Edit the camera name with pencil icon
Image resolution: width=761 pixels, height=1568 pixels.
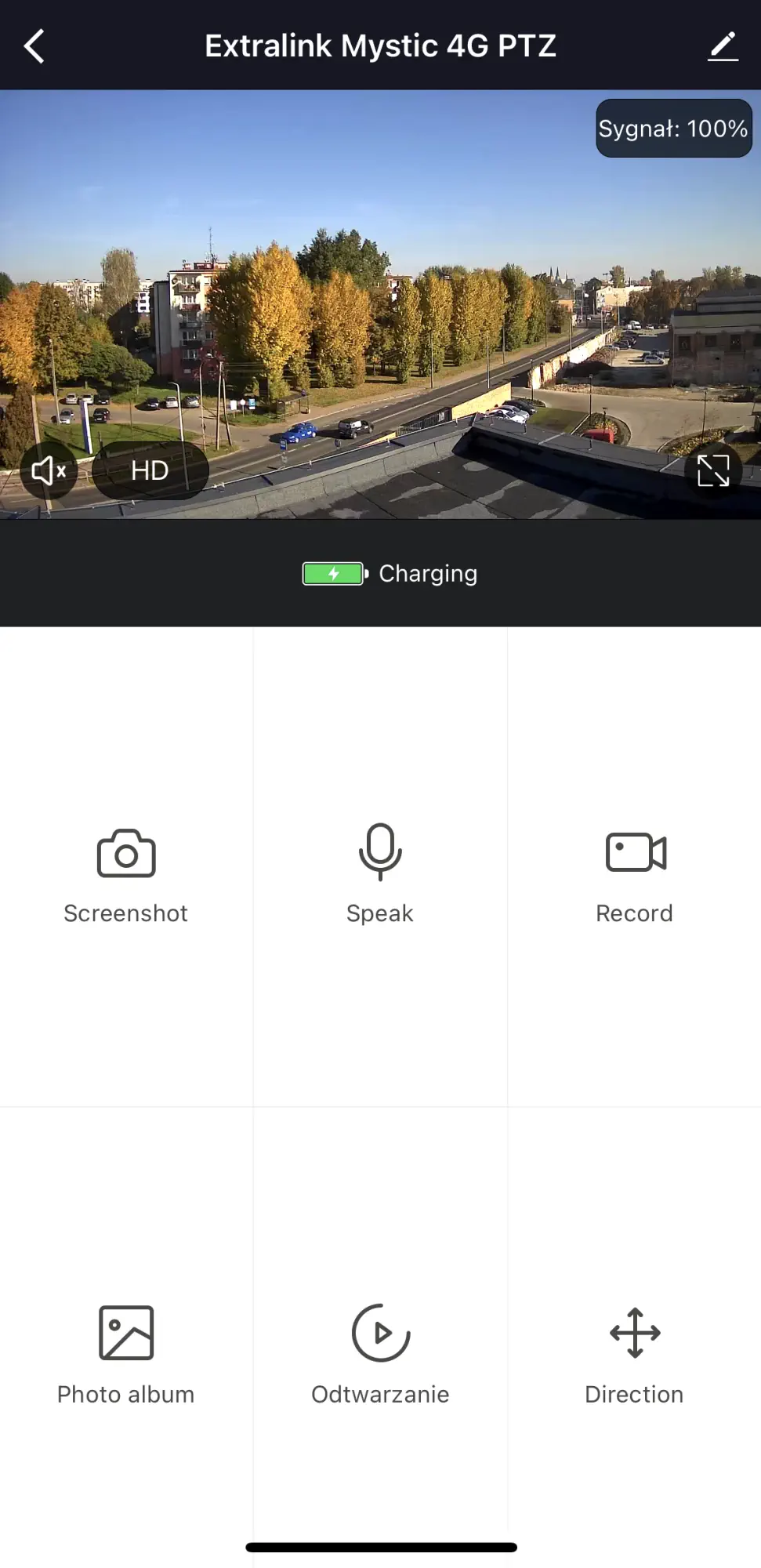(723, 46)
